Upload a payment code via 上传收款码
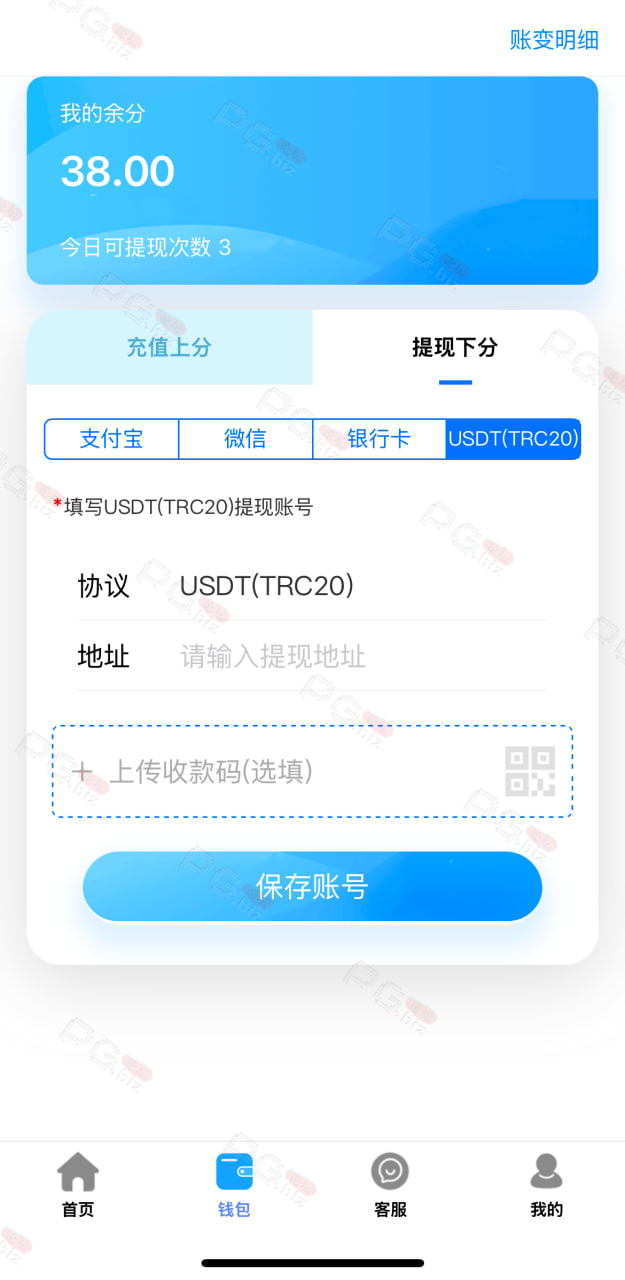 tap(312, 771)
